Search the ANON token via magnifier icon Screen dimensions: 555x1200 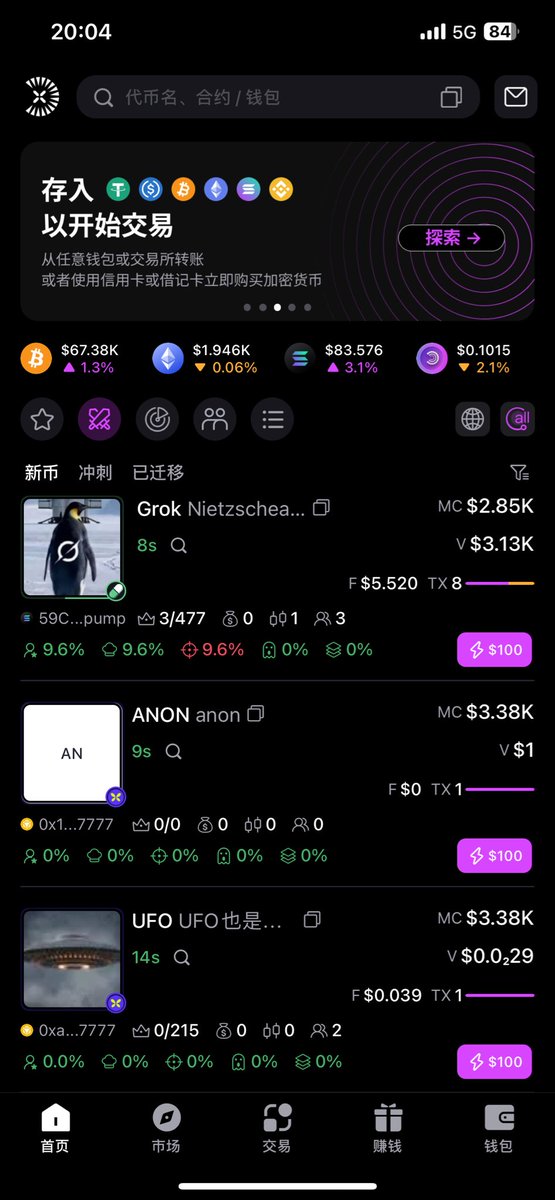point(173,751)
